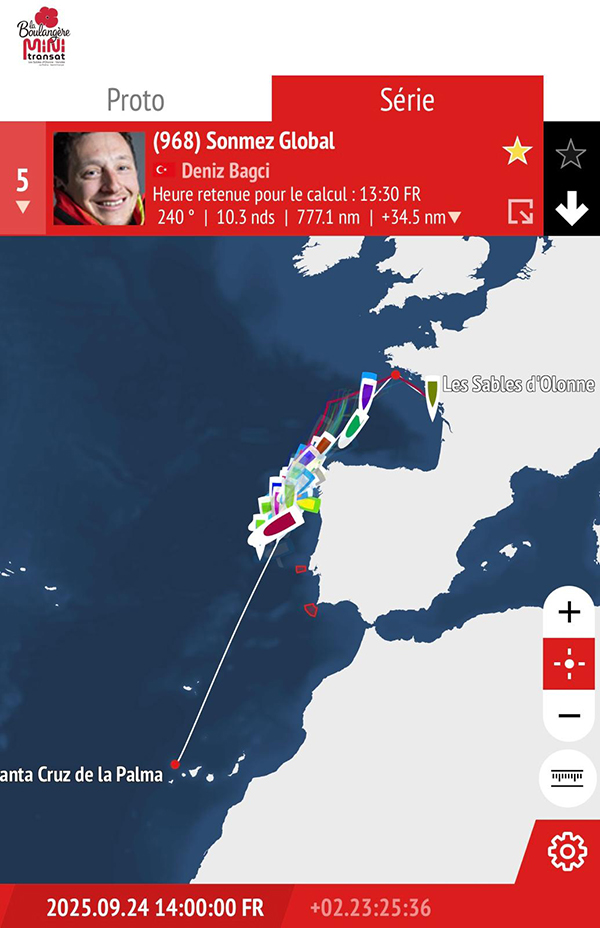Open the distance ruler tool
This screenshot has width=600, height=928.
pos(568,777)
